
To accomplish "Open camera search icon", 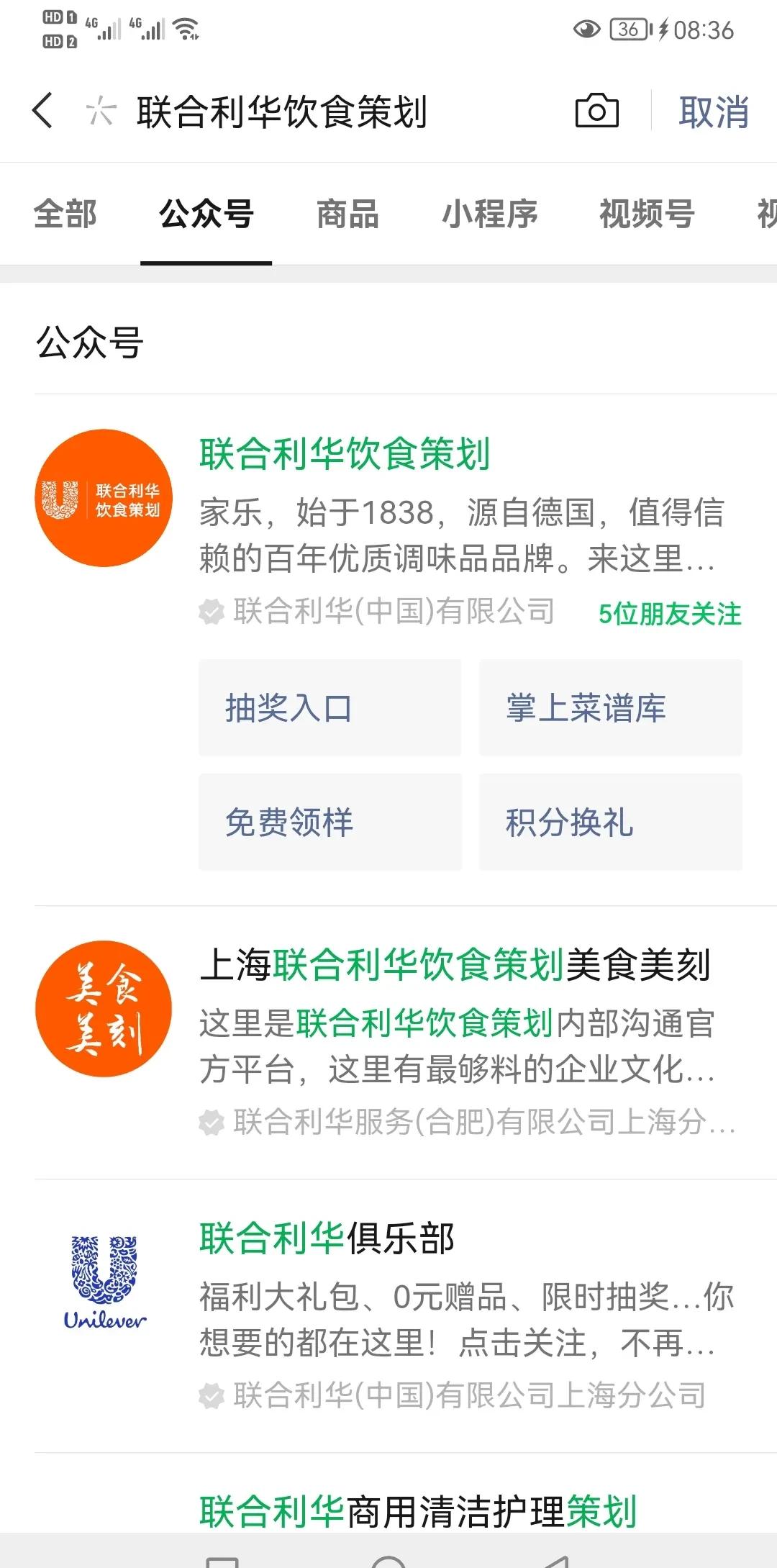I will click(596, 111).
